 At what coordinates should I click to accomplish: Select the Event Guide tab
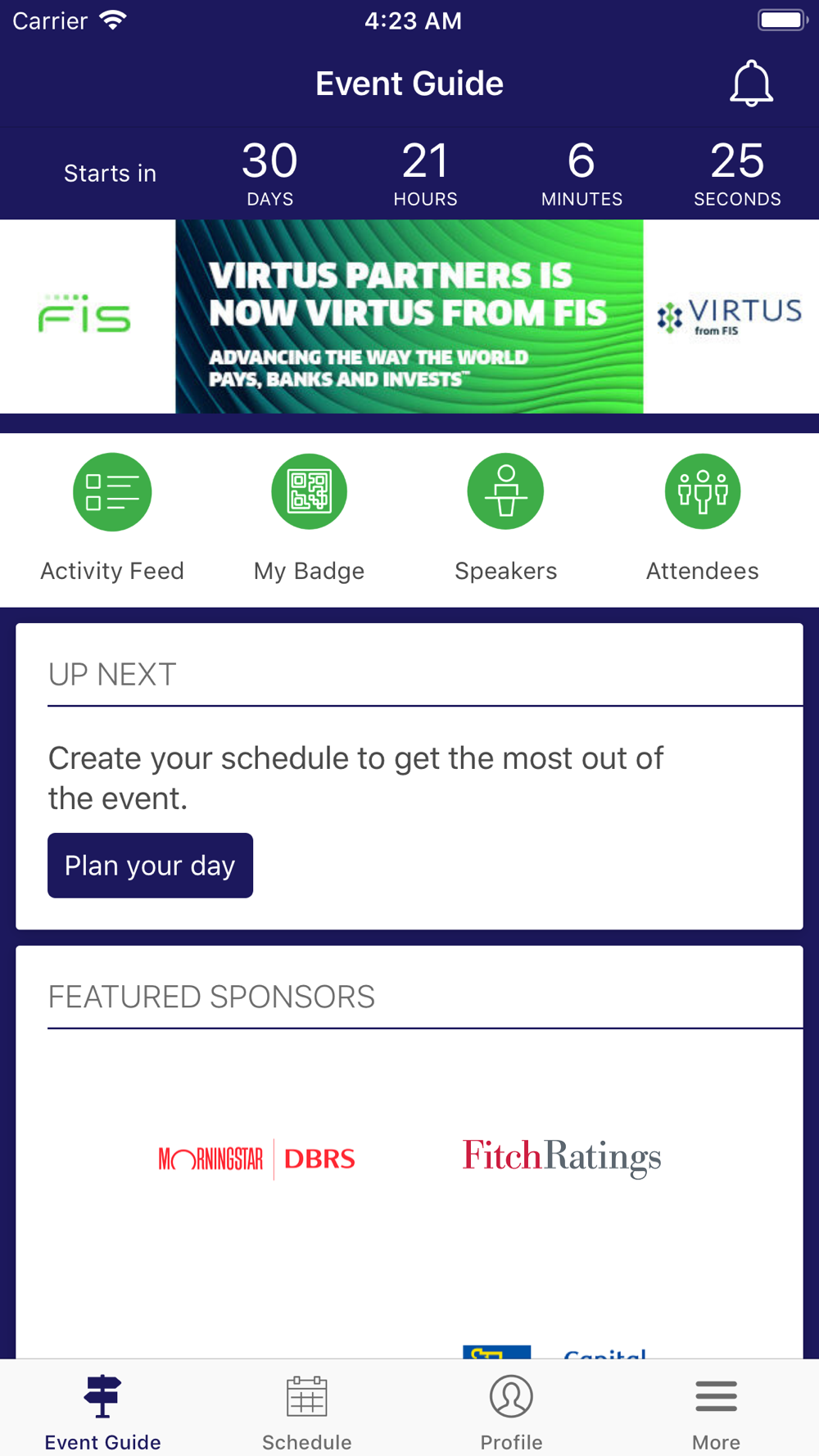(x=102, y=1412)
